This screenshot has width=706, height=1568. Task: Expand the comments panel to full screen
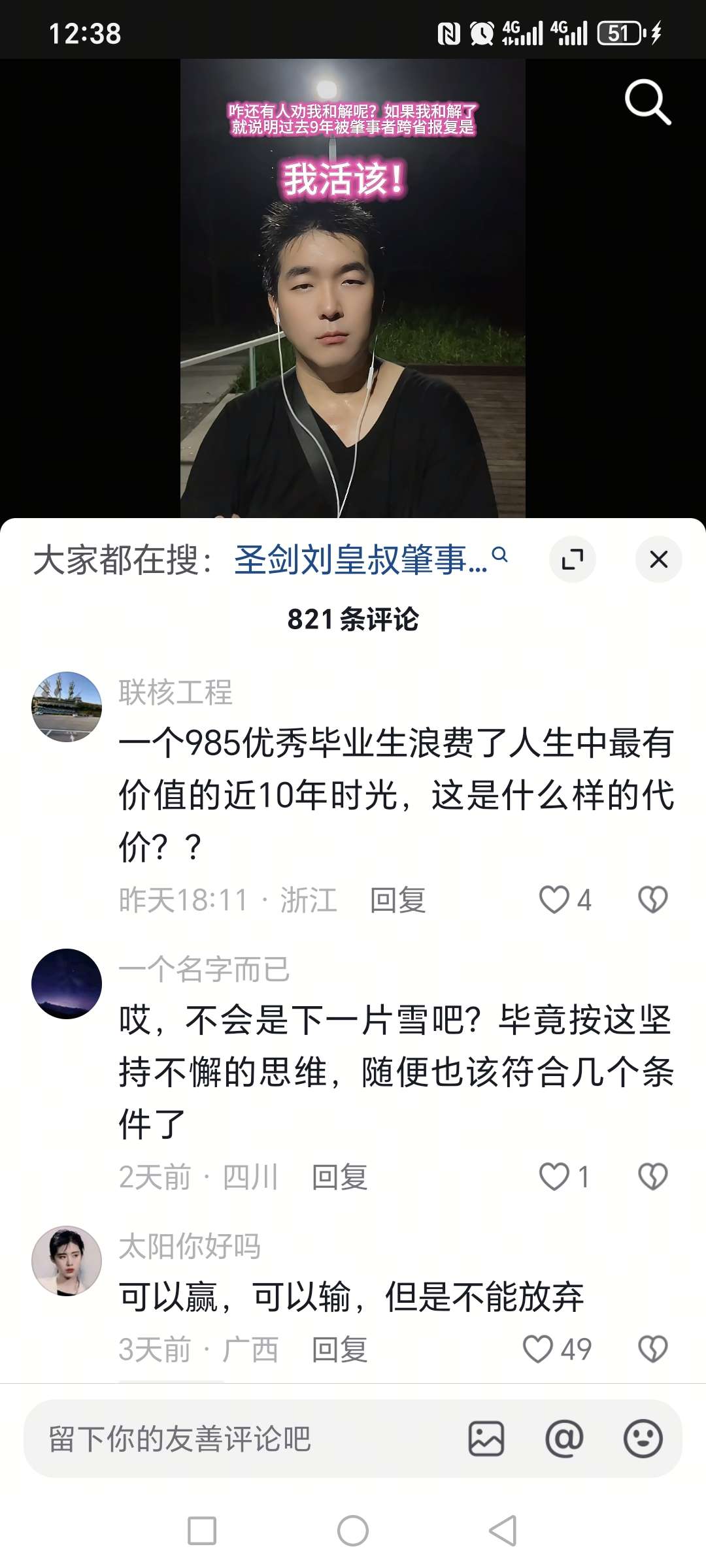pos(573,559)
